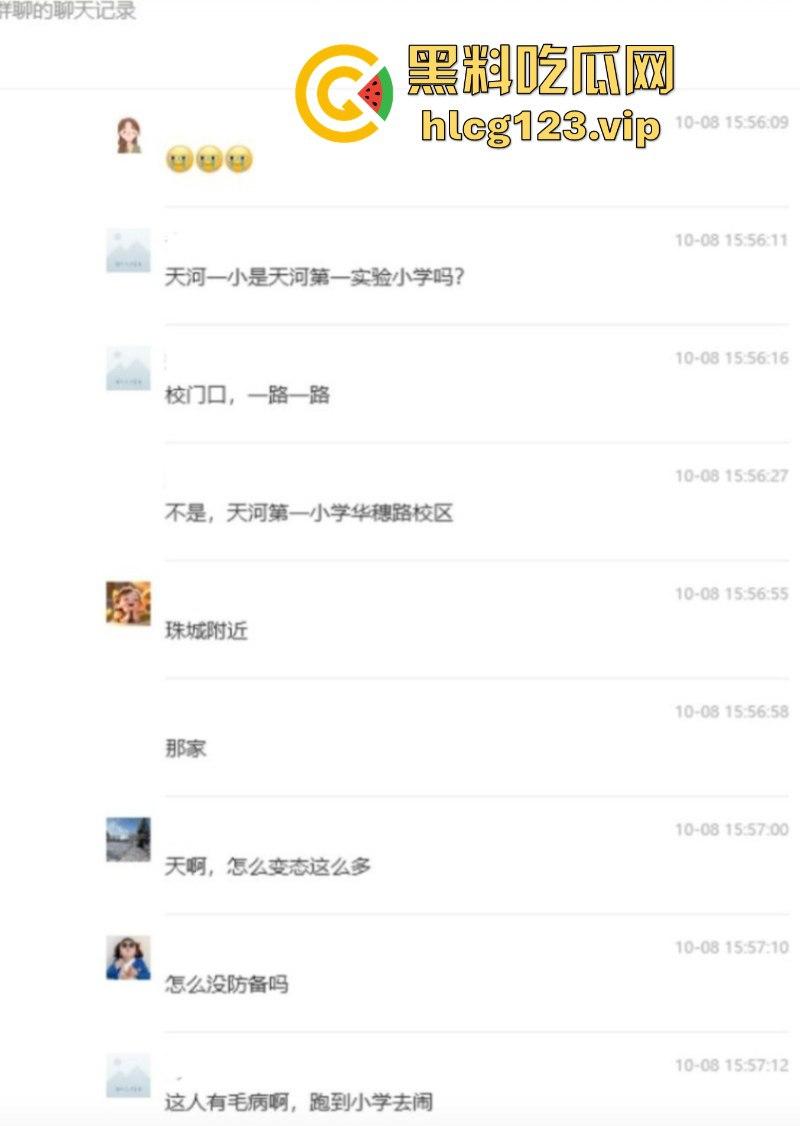Viewport: 800px width, 1126px height.
Task: Open the hlcg123.vip link in the watermark
Action: tap(542, 124)
